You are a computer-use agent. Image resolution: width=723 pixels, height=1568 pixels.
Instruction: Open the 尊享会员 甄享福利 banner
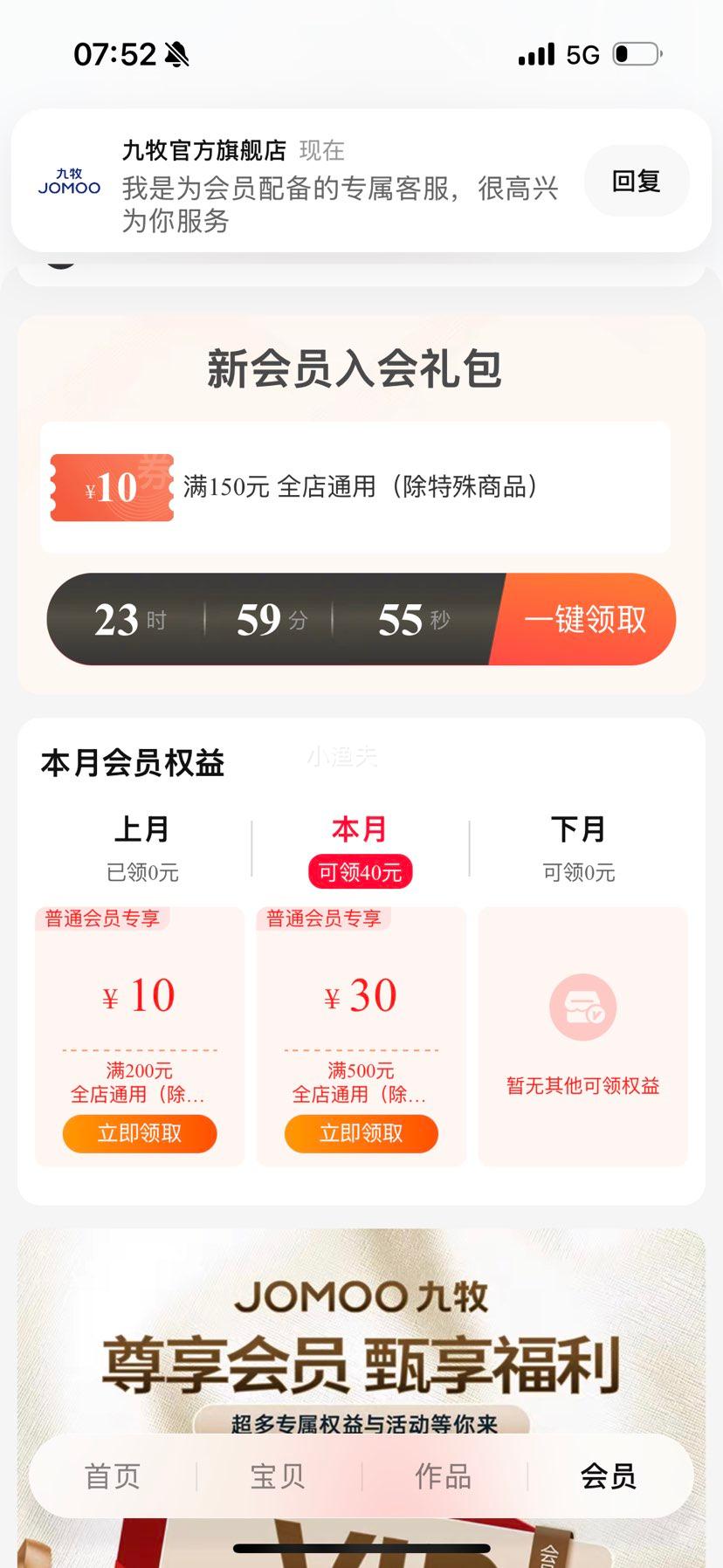(x=361, y=1344)
